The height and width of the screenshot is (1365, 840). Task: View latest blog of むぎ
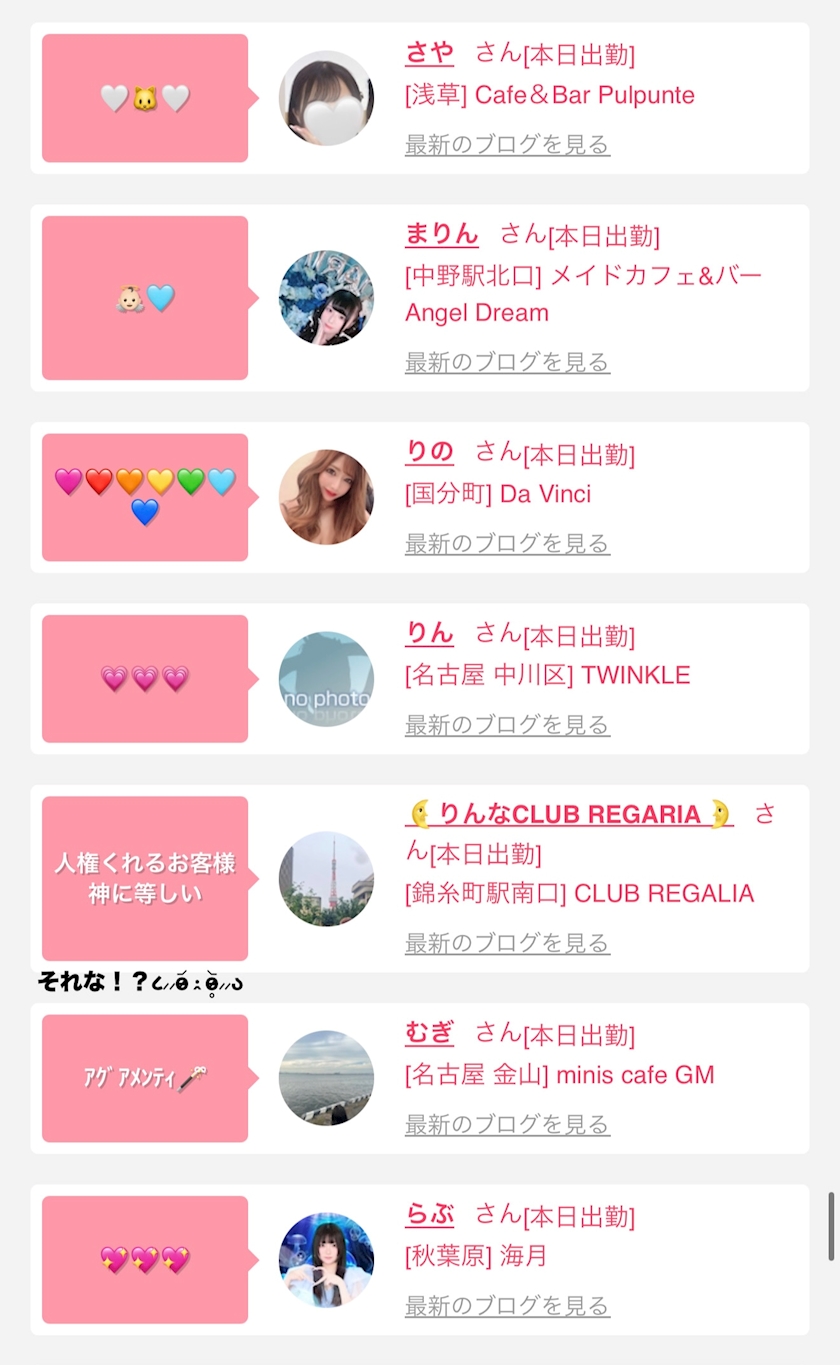(507, 1125)
